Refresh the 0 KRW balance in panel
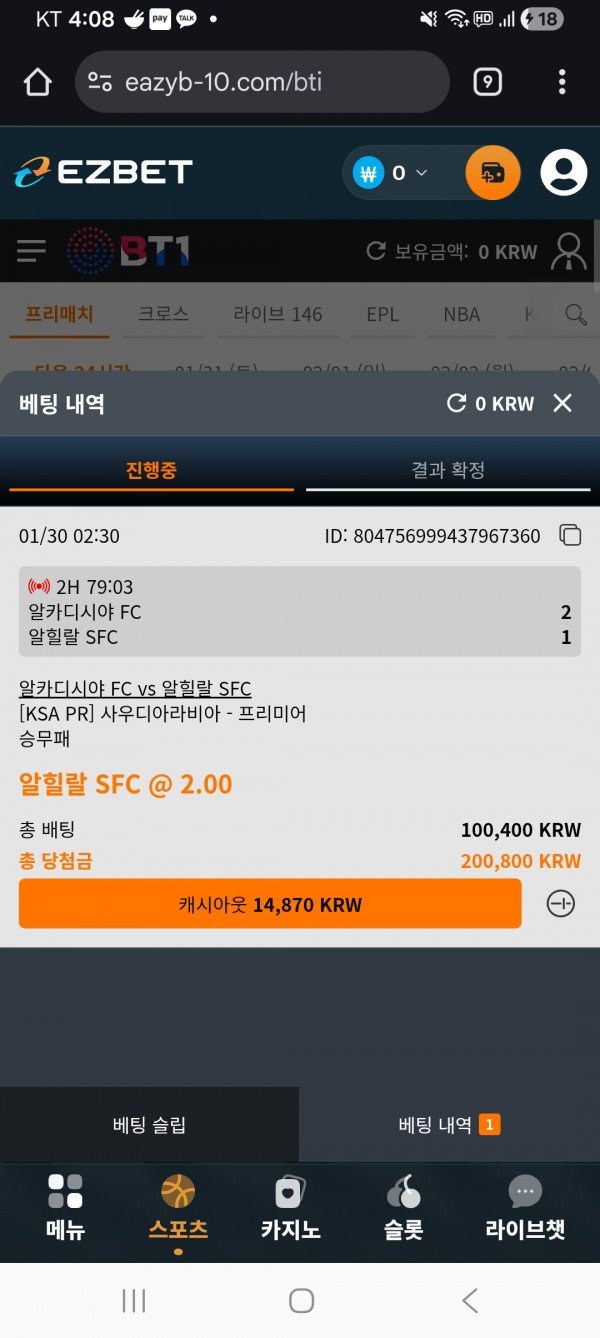600x1338 pixels. click(457, 403)
